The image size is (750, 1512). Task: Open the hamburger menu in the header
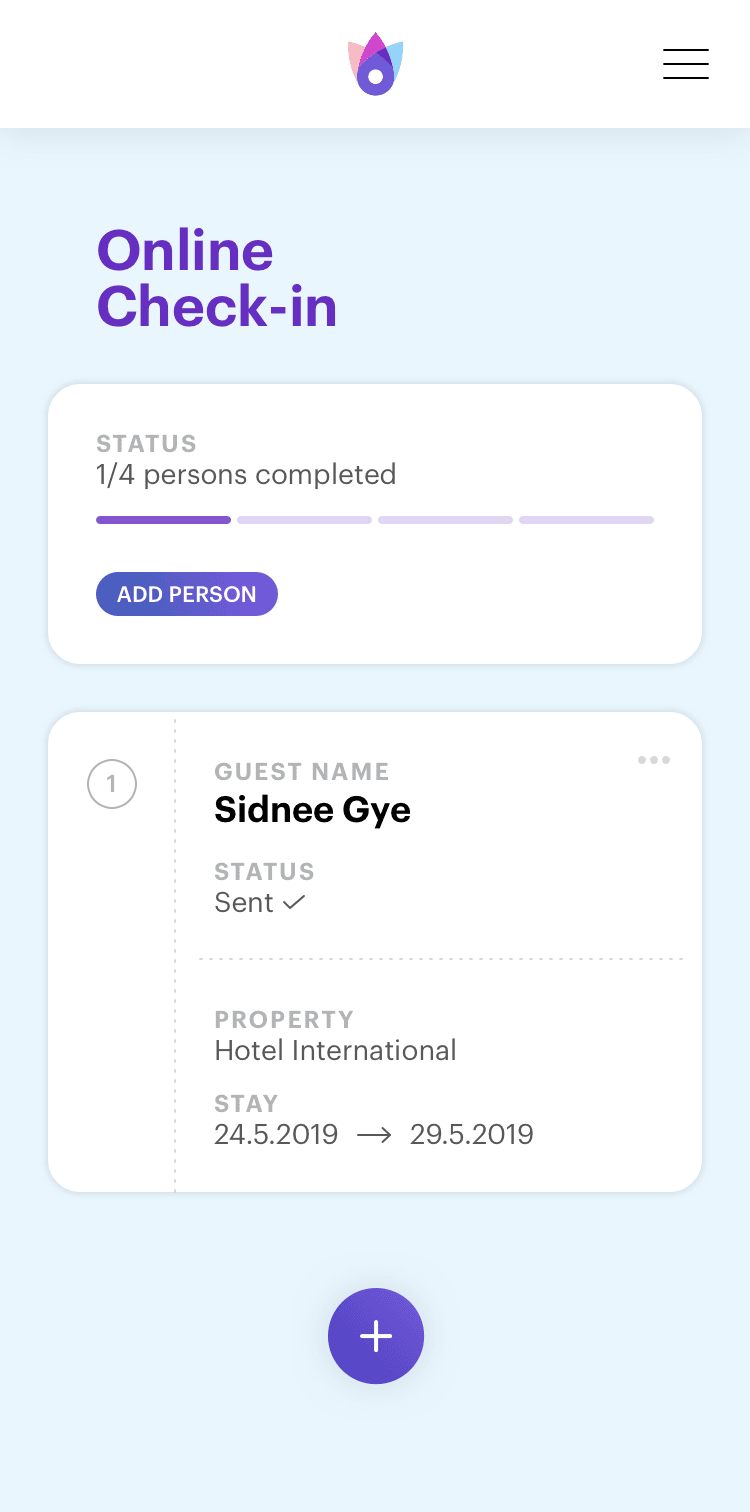click(686, 63)
